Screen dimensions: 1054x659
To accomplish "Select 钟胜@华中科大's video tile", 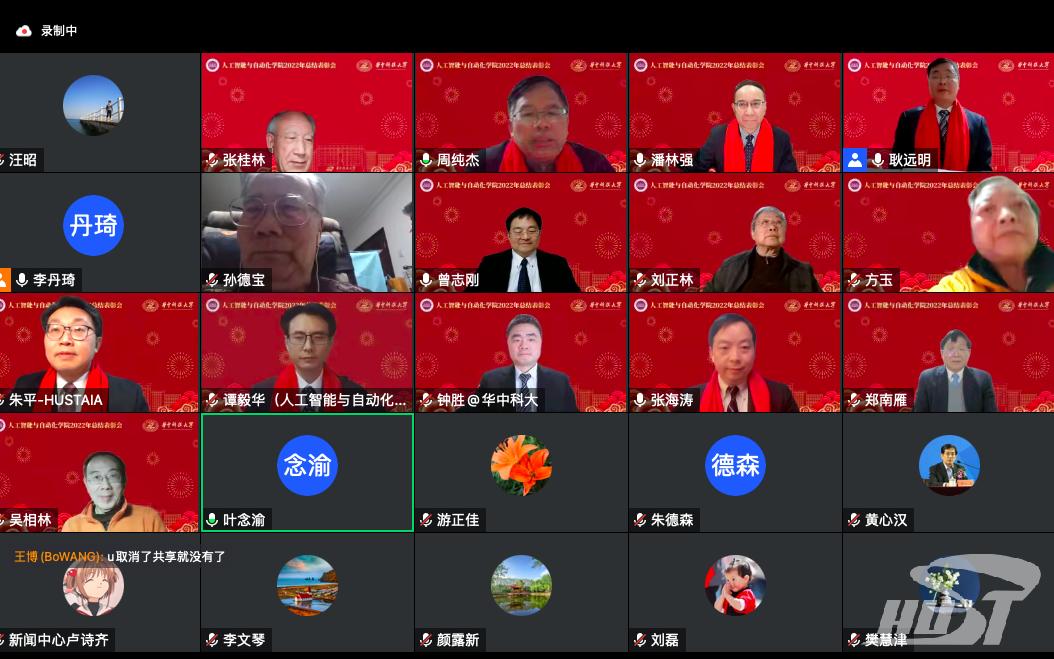I will pos(520,352).
